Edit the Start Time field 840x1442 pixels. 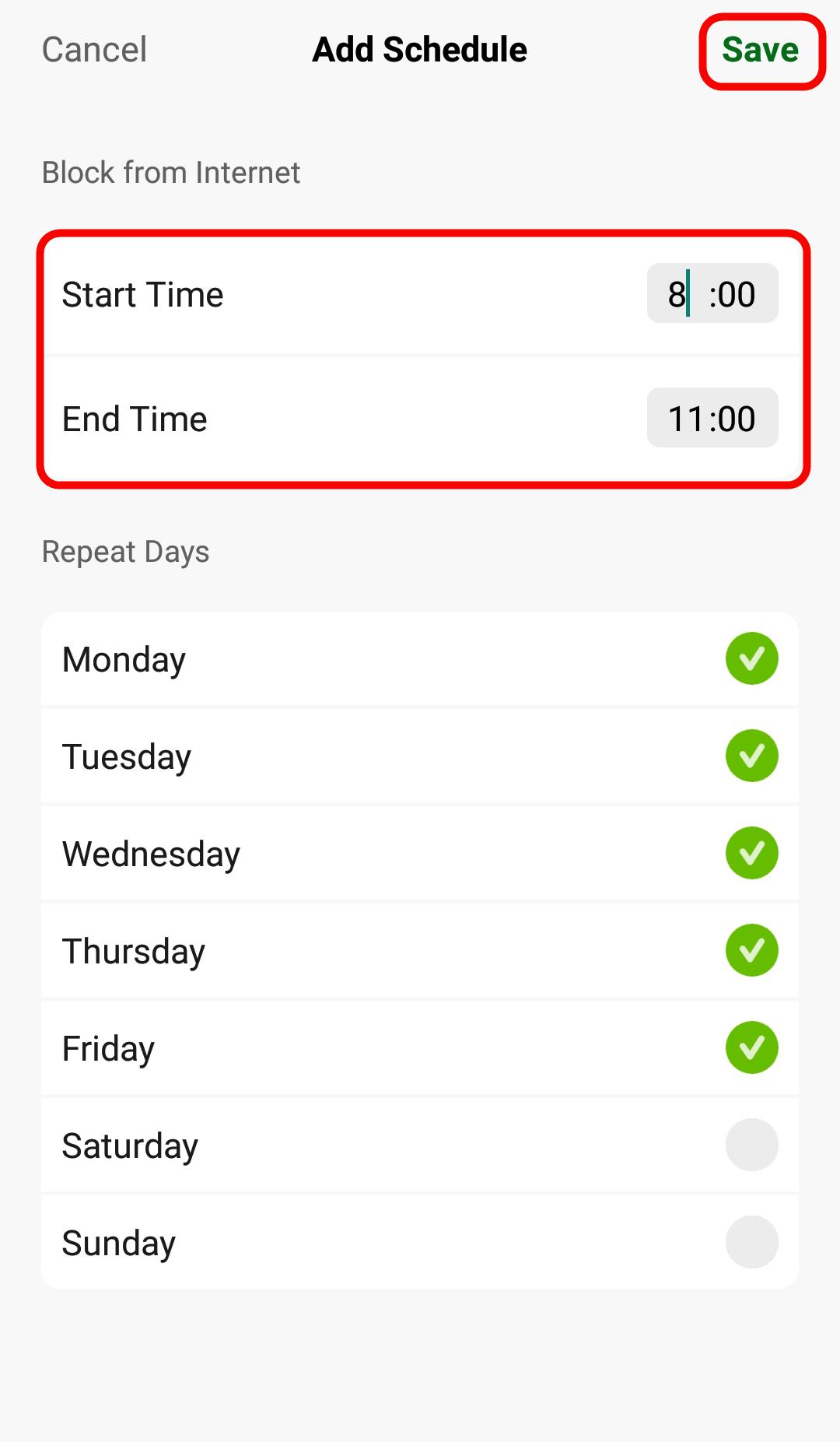tap(712, 293)
